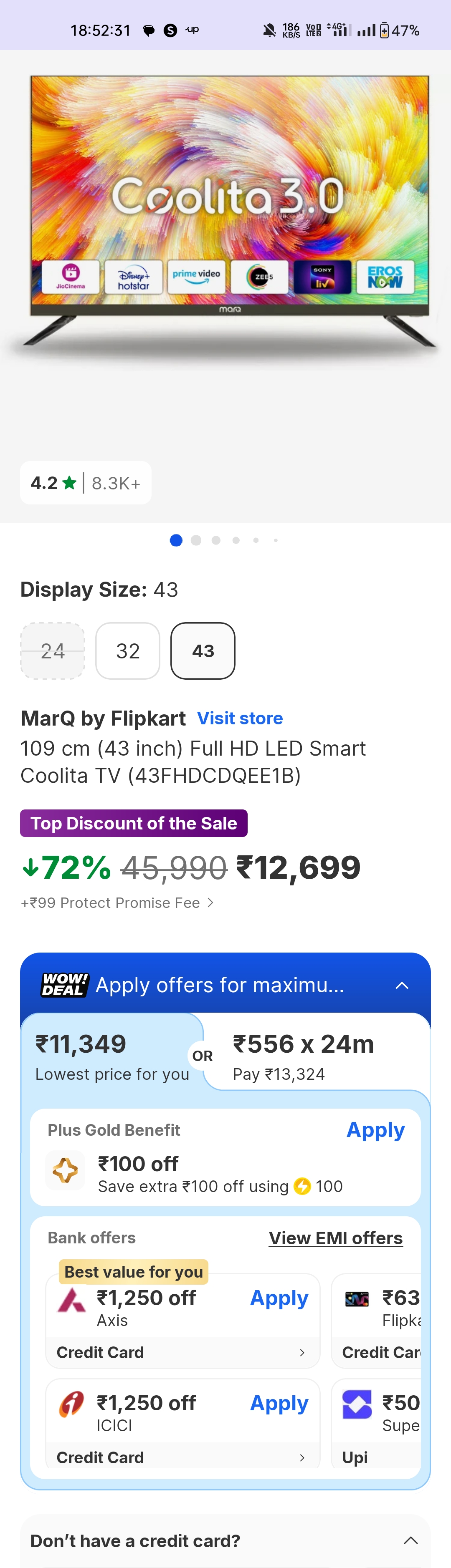View EMI offers
Image resolution: width=451 pixels, height=1568 pixels.
point(335,1238)
